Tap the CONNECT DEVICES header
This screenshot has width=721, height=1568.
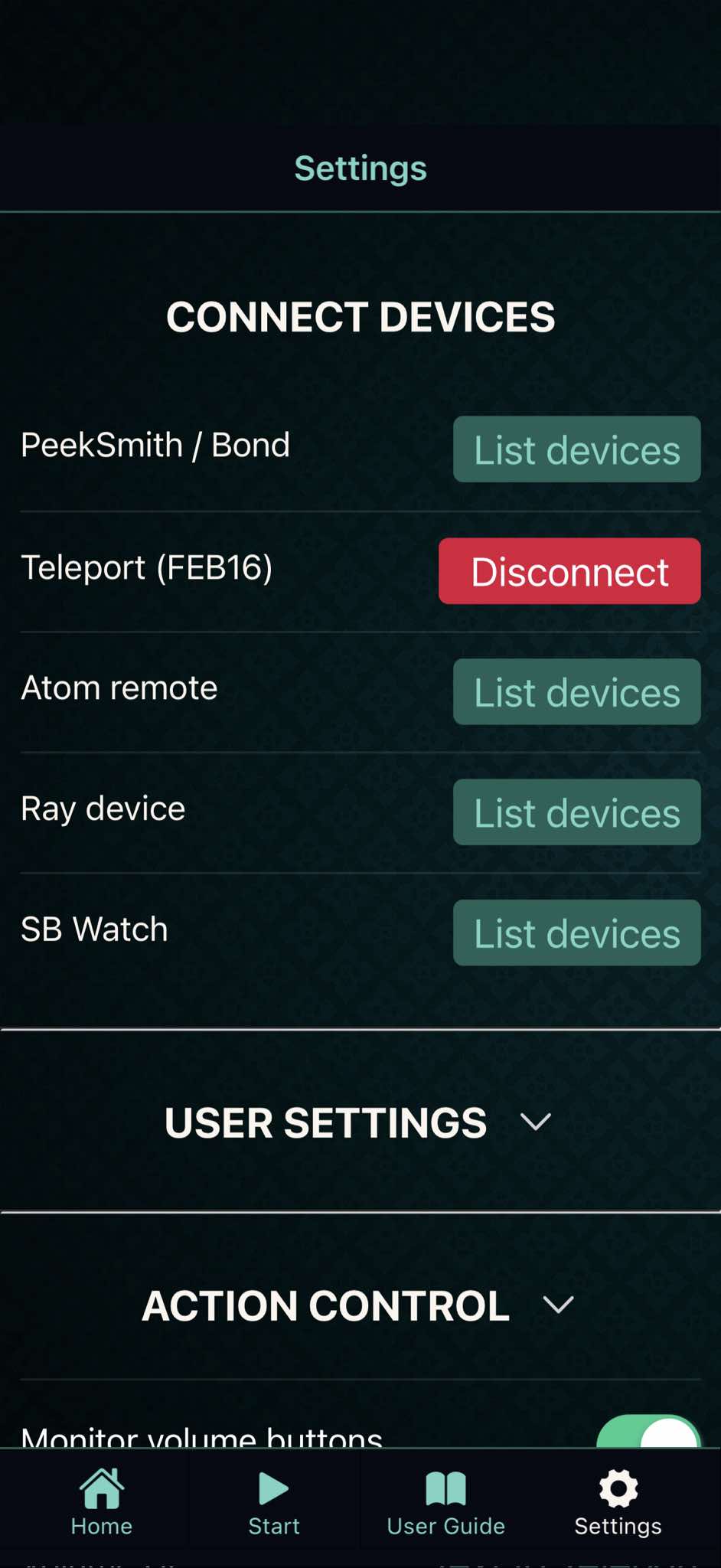point(360,317)
